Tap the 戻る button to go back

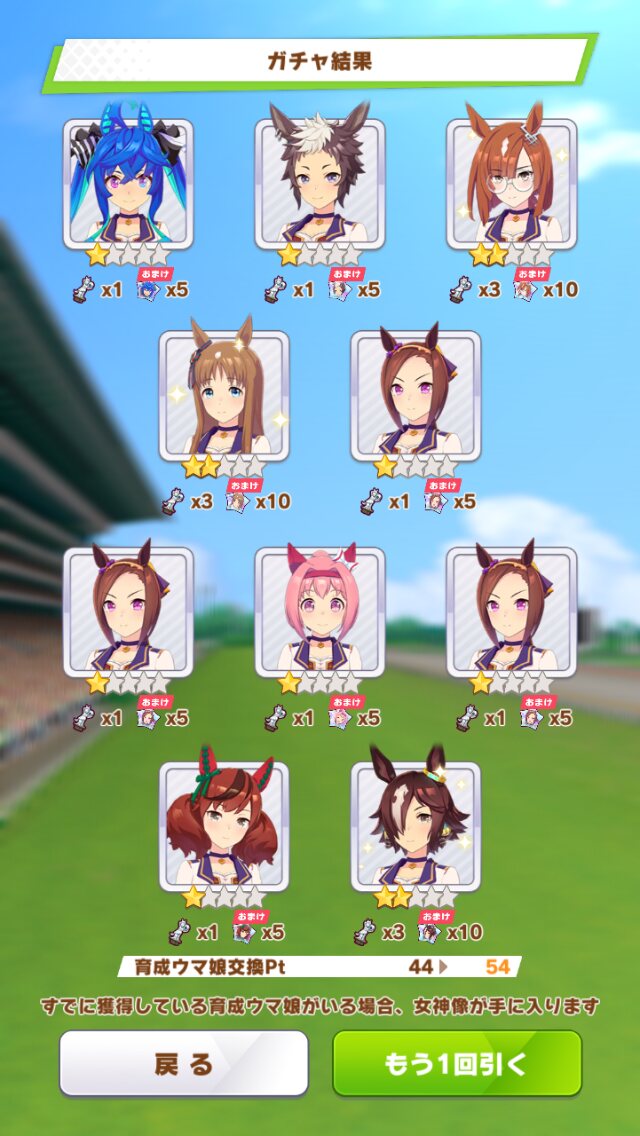[x=184, y=1064]
